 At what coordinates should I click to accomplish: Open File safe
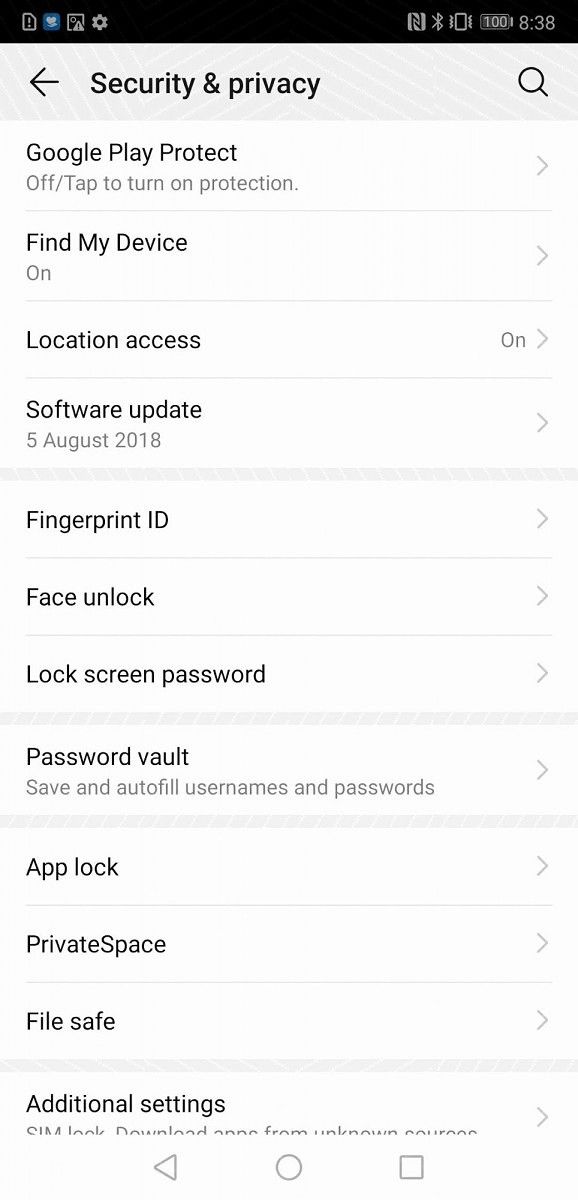289,1021
